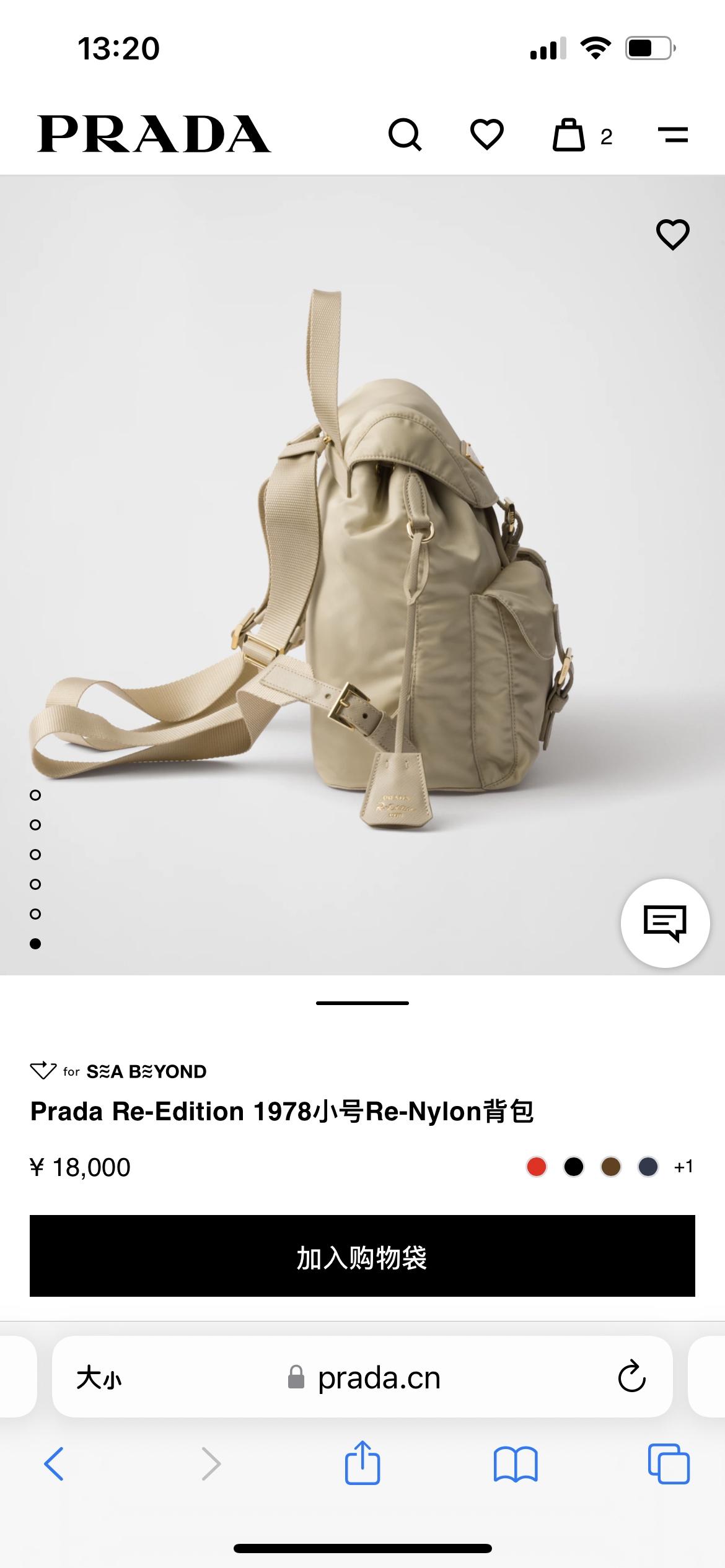This screenshot has height=1568, width=725.
Task: Tap 加入购物袋 to add to bag
Action: [362, 1256]
